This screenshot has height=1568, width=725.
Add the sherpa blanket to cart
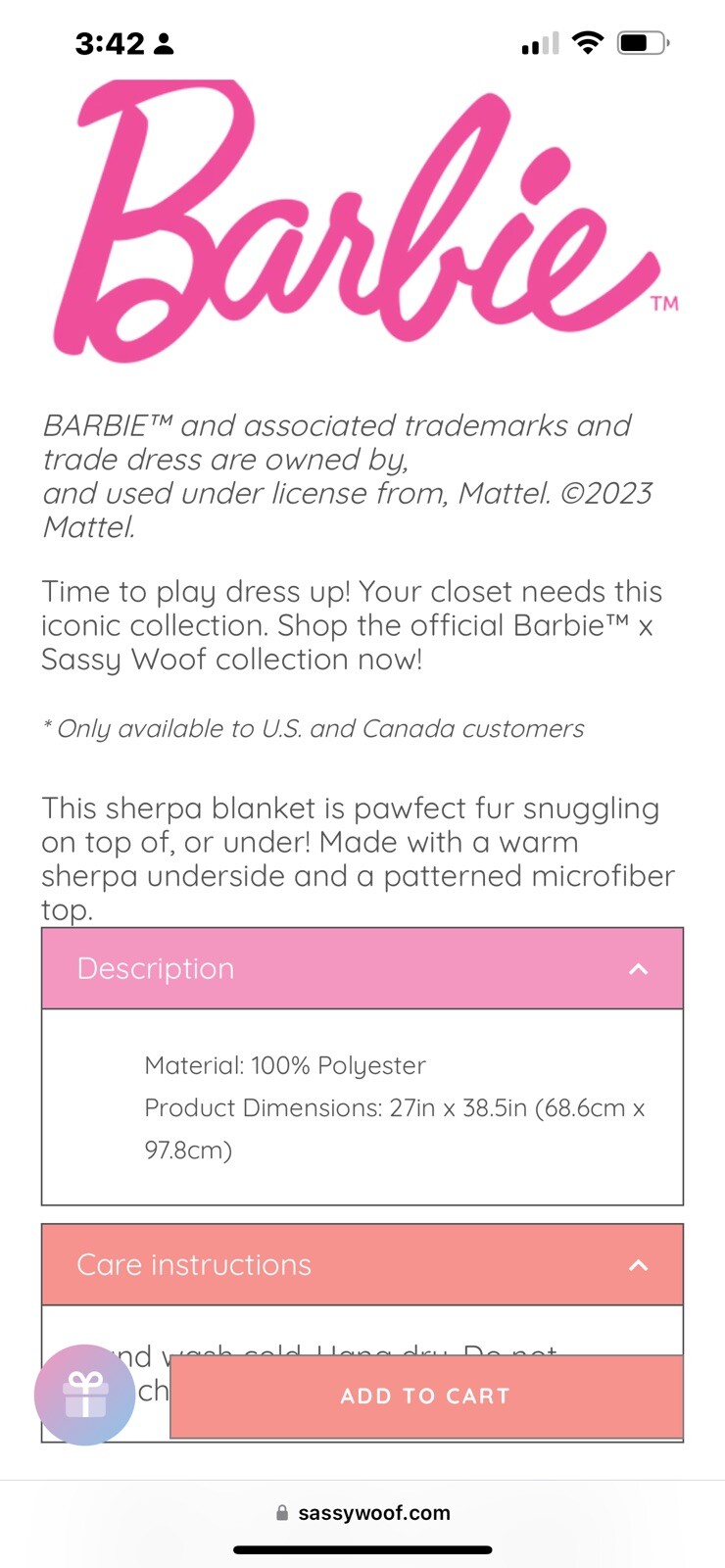(x=425, y=1396)
